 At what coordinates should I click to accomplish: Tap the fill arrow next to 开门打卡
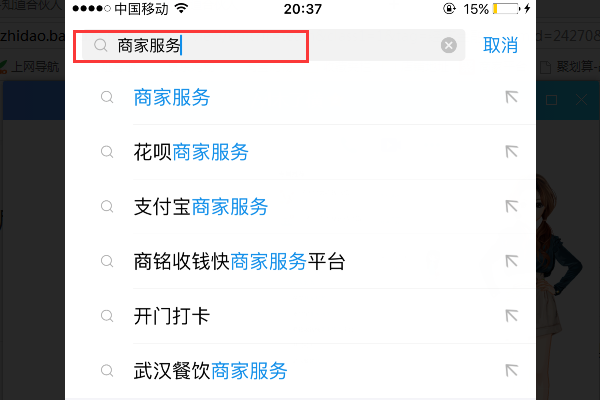[x=511, y=317]
